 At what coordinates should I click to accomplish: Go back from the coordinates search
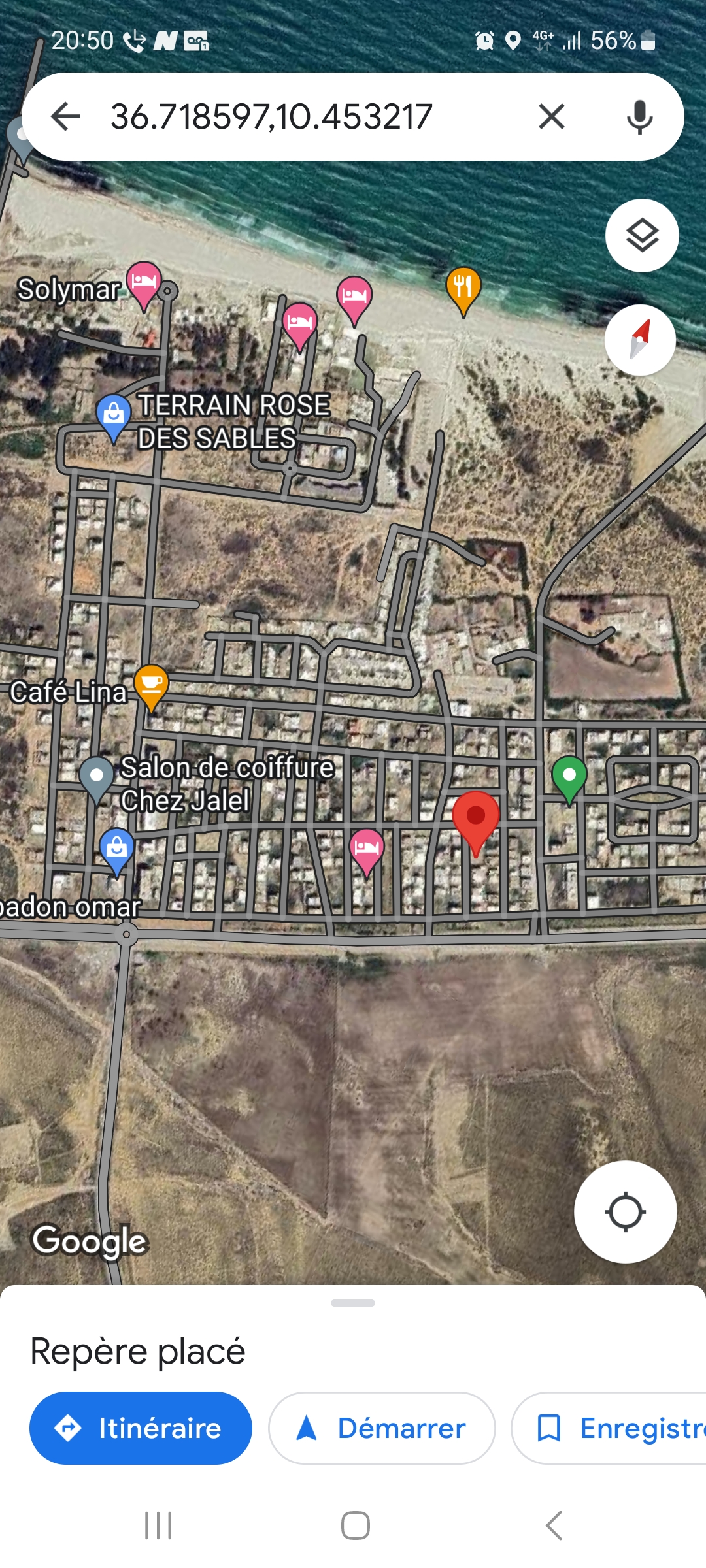pyautogui.click(x=65, y=117)
